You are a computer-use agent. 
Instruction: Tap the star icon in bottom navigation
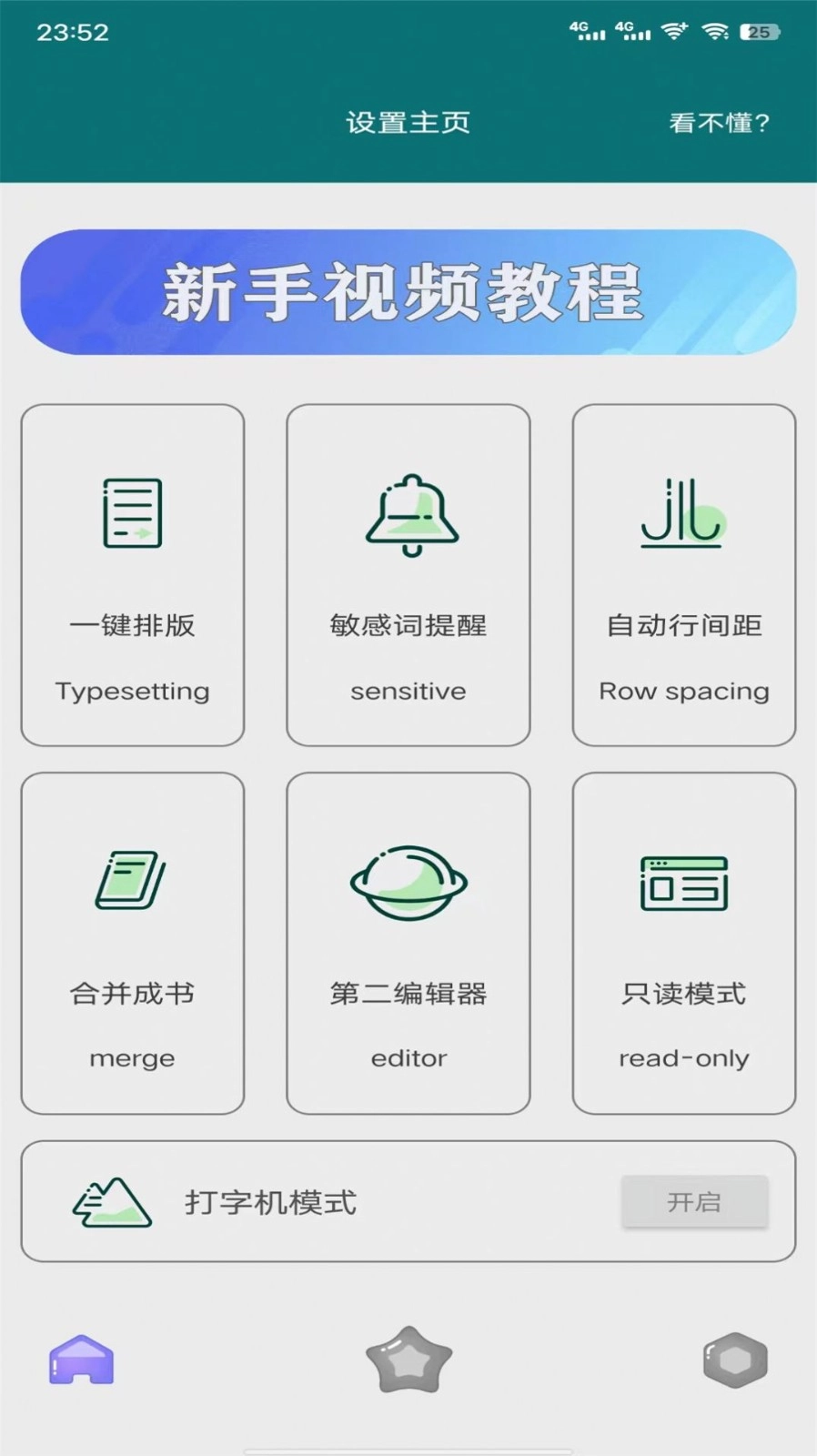(x=408, y=1360)
